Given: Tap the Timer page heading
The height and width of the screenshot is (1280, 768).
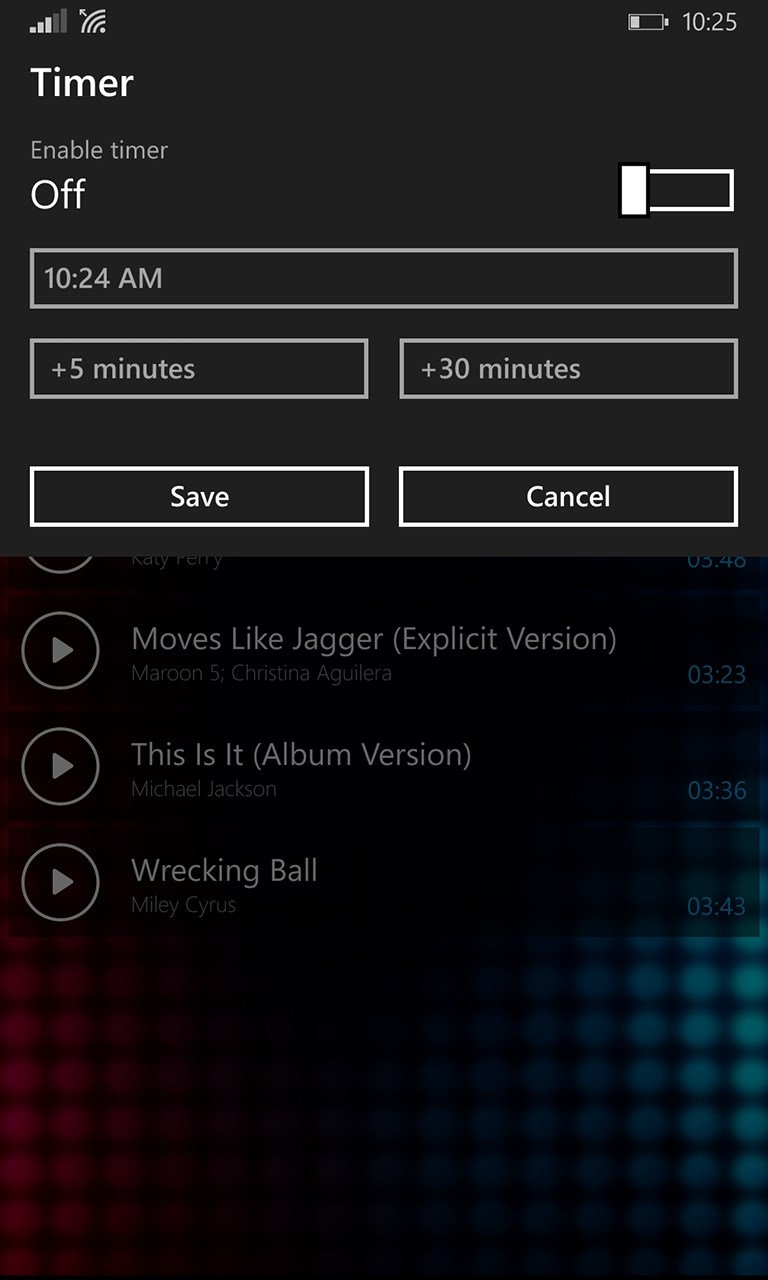Looking at the screenshot, I should pyautogui.click(x=82, y=84).
